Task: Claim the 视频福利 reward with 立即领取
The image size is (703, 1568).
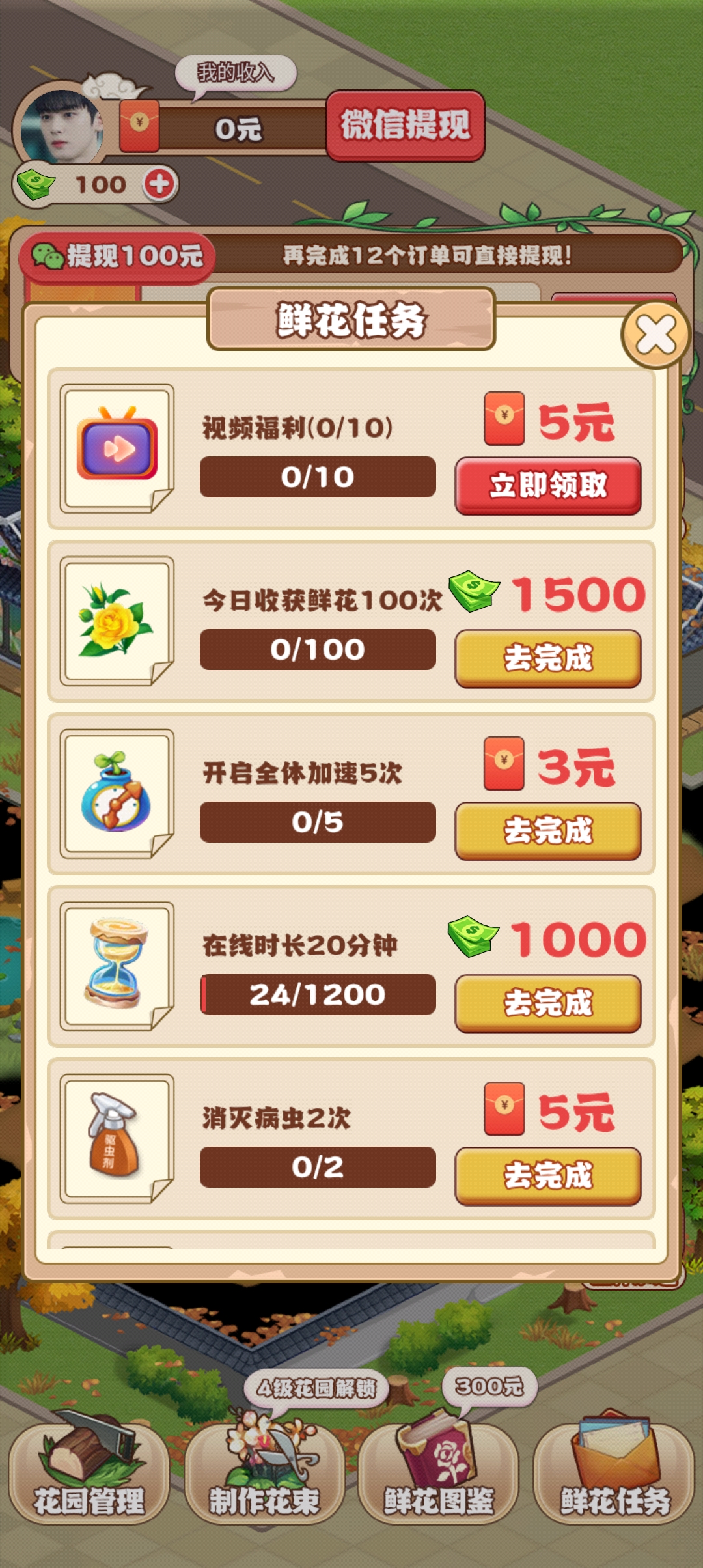Action: [547, 486]
